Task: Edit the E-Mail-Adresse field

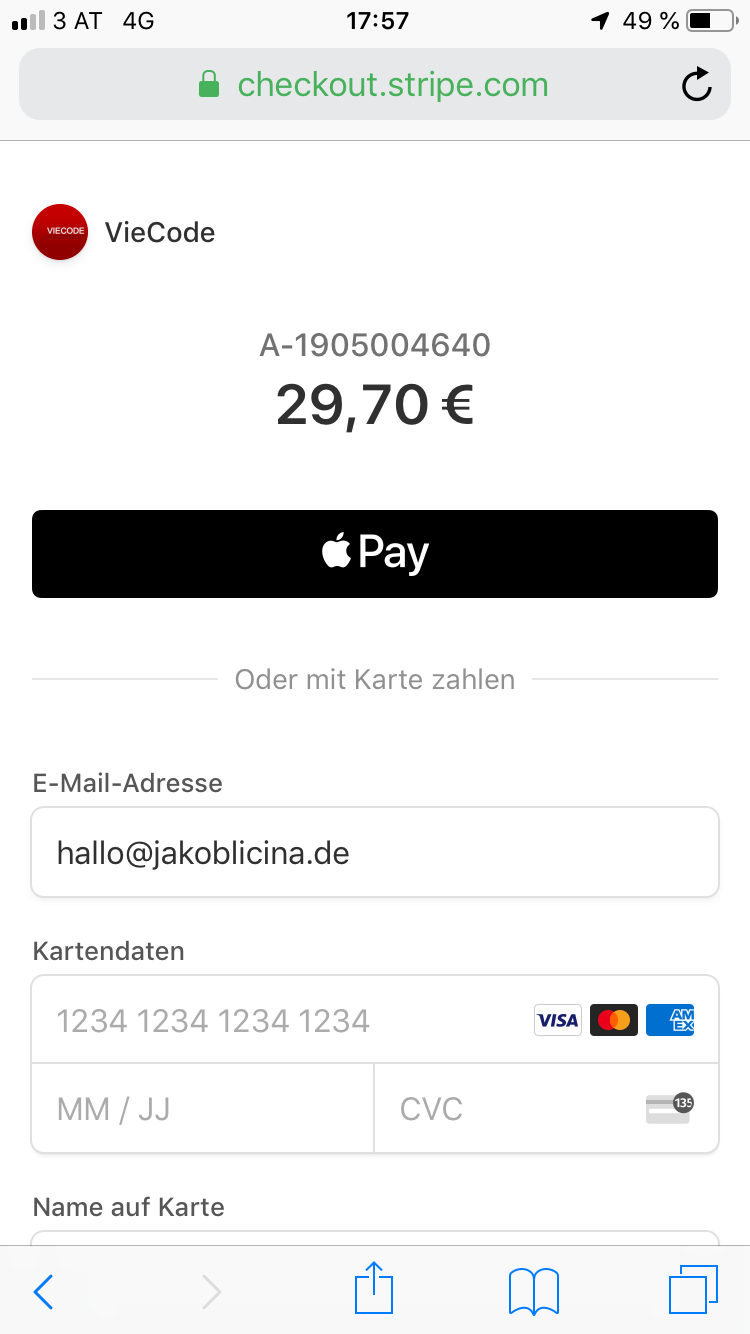Action: pos(375,853)
